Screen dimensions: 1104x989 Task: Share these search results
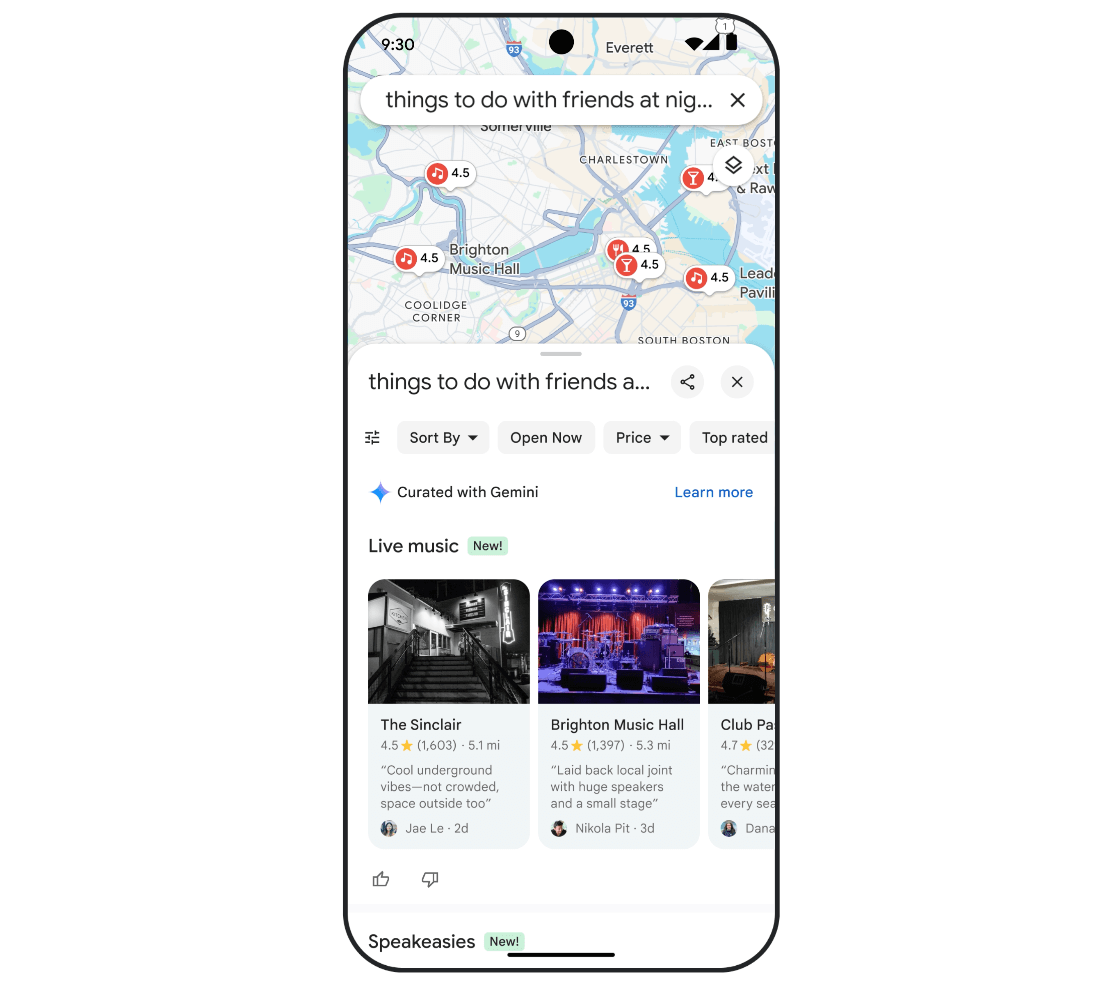(687, 382)
